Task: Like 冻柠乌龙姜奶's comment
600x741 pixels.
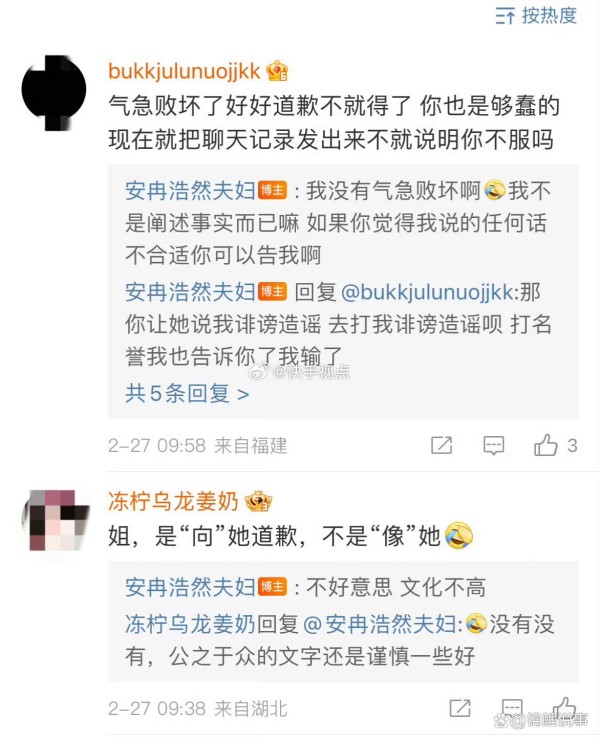Action: [564, 709]
